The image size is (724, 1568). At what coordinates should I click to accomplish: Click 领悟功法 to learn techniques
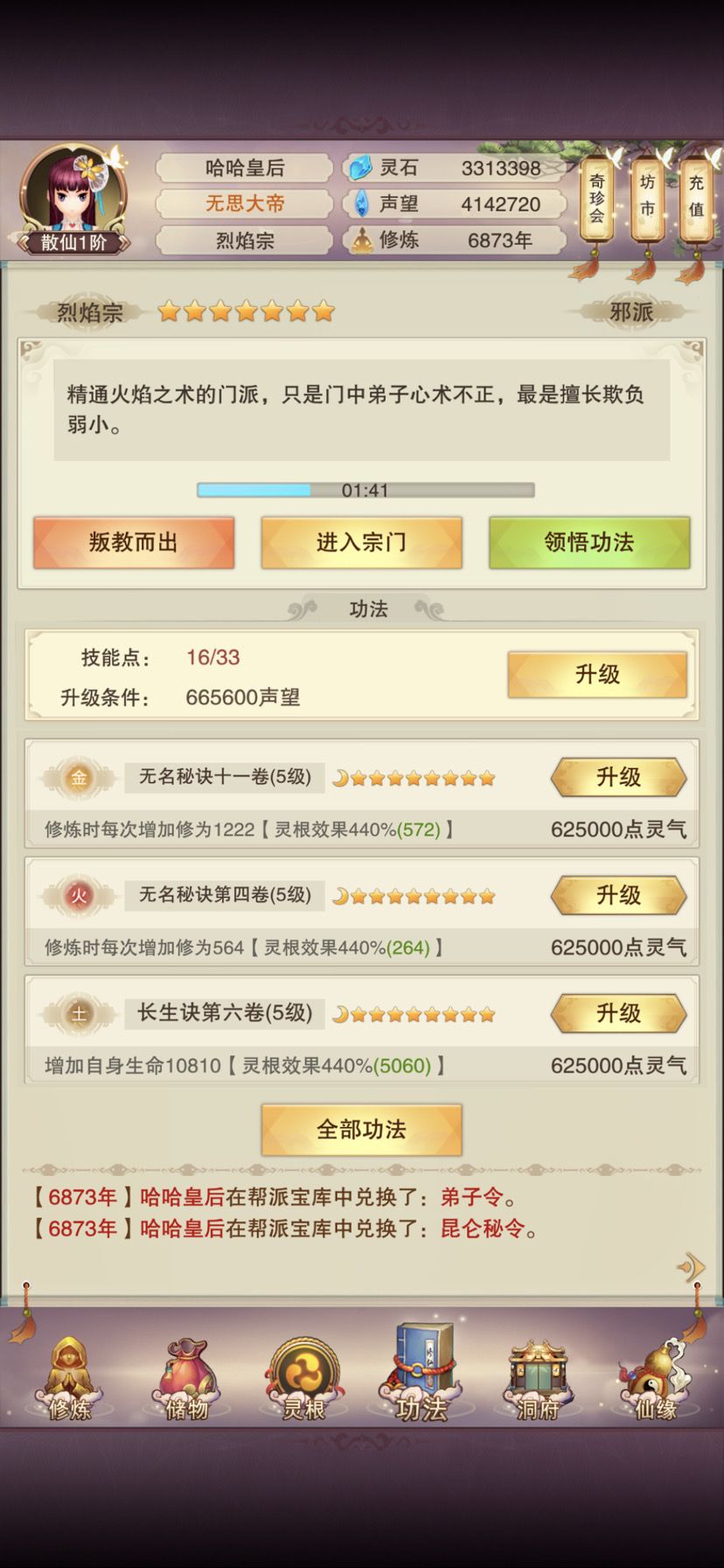click(589, 542)
